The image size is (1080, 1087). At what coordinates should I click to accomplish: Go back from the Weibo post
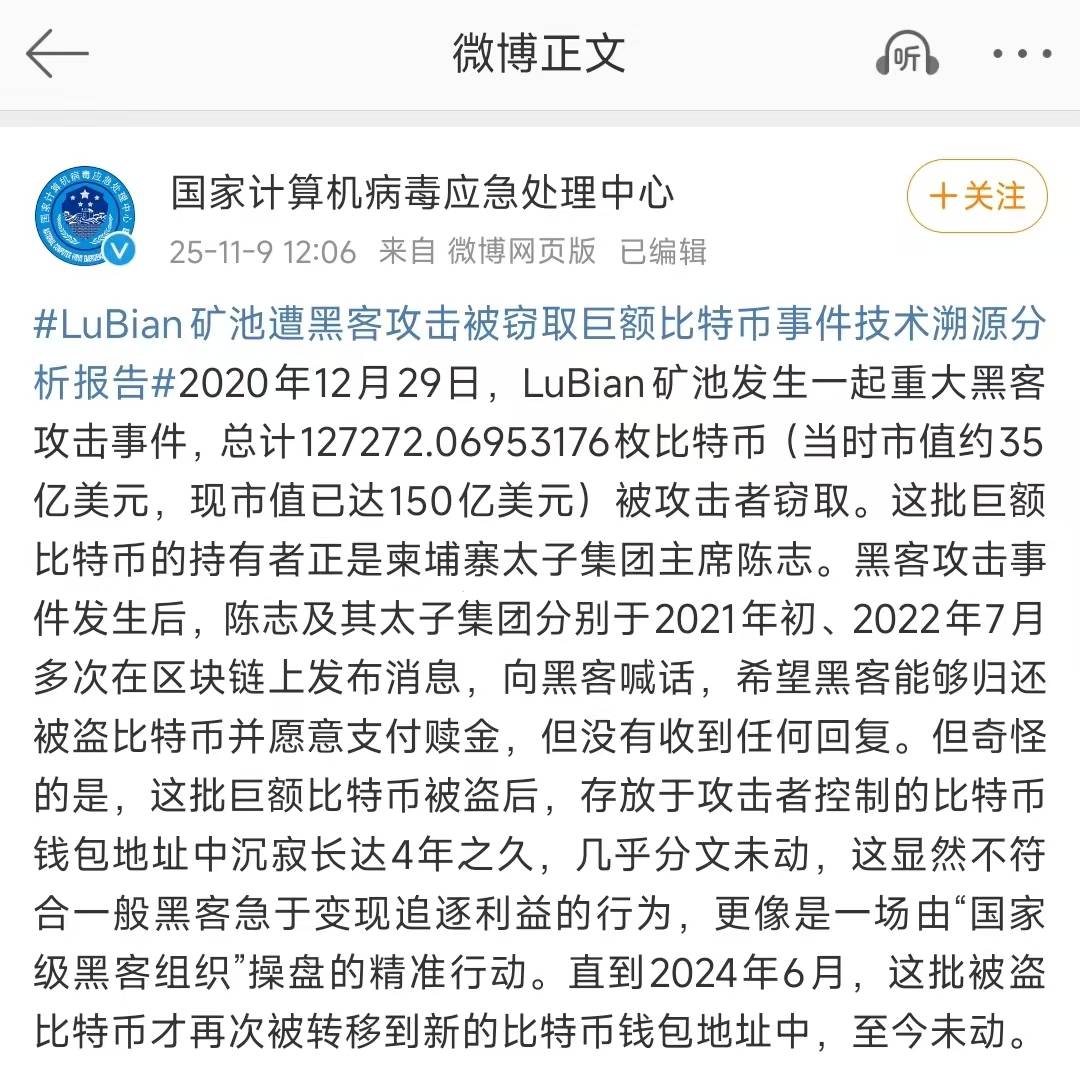(57, 54)
